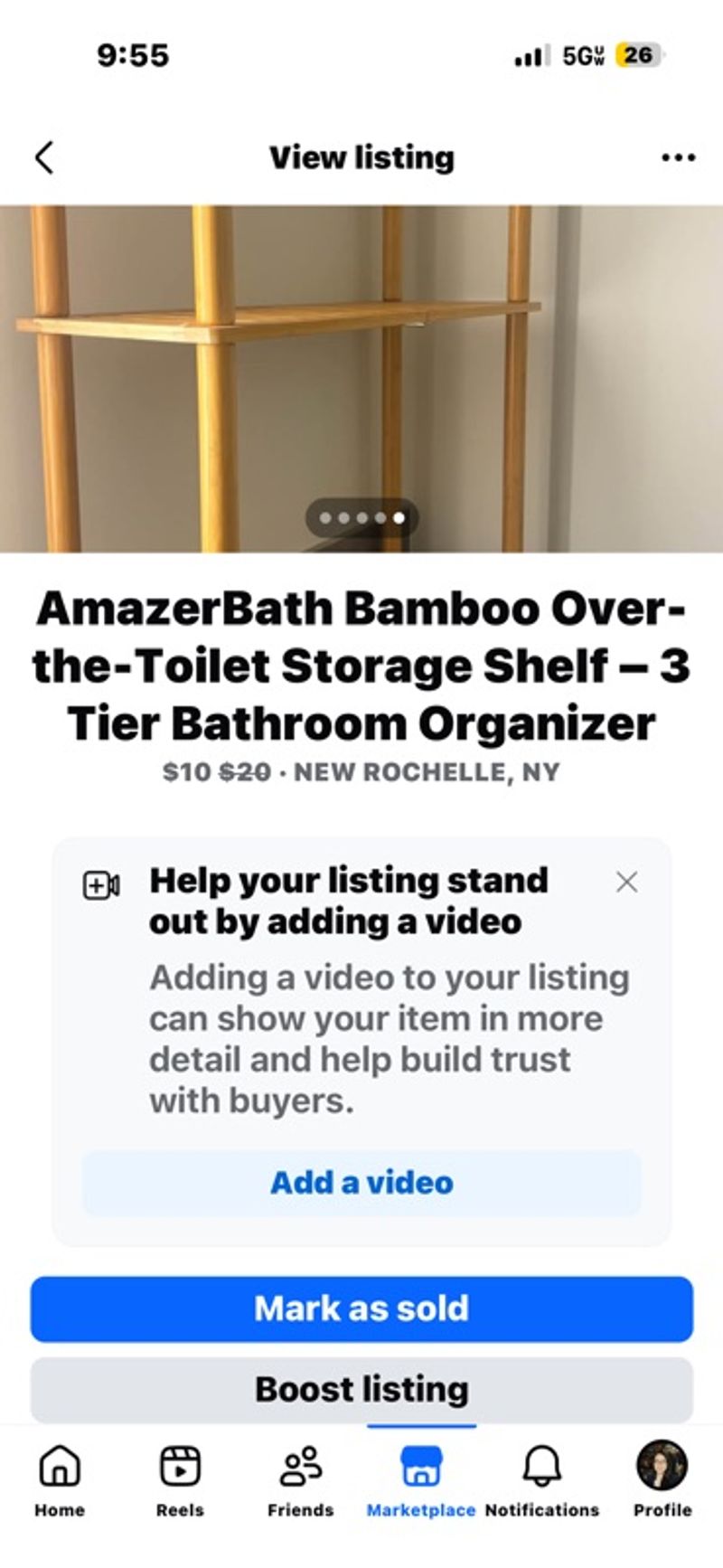Switch to the Home tab
Image resolution: width=723 pixels, height=1568 pixels.
pyautogui.click(x=60, y=1481)
